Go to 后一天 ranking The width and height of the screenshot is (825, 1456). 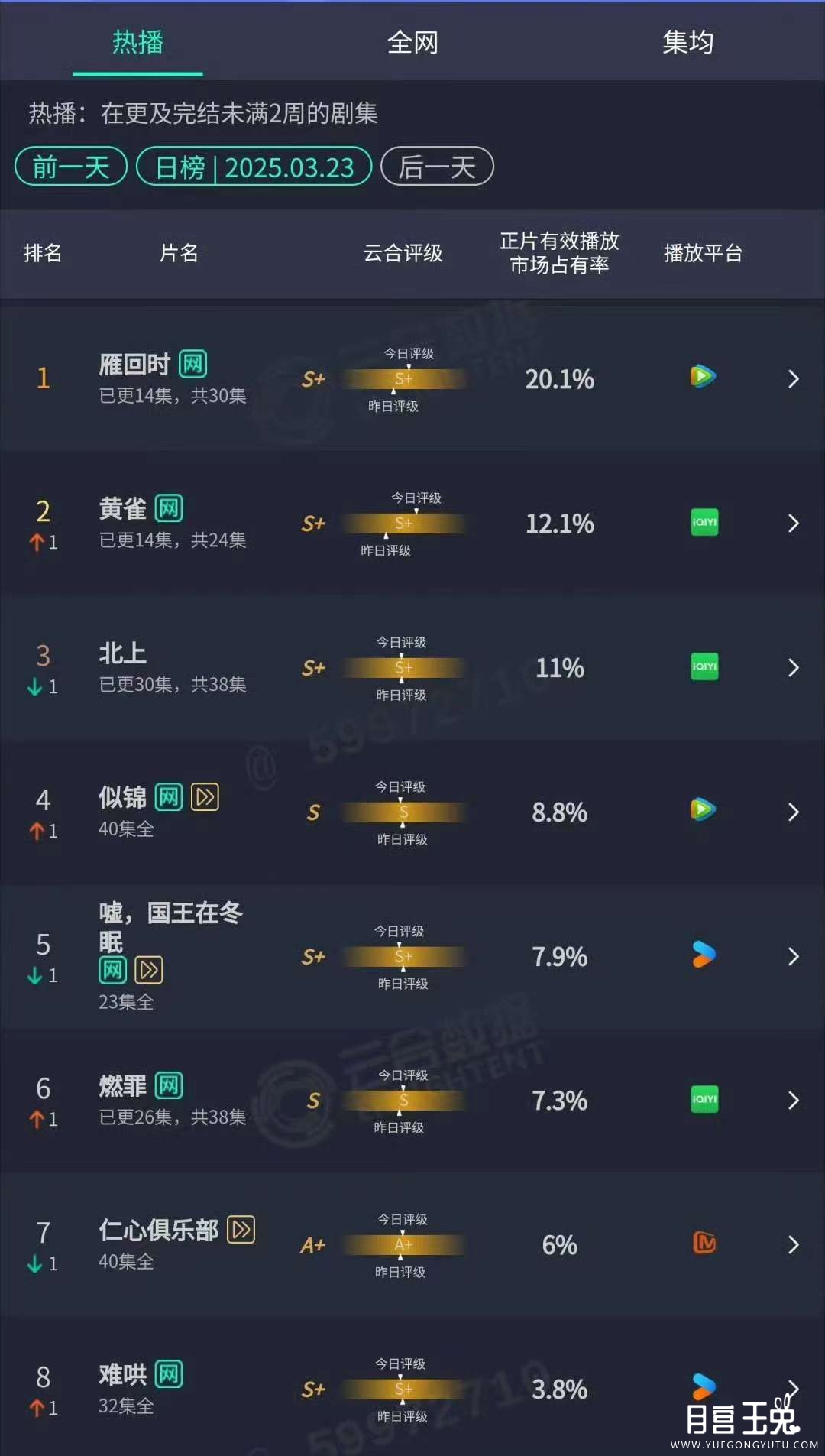[x=437, y=167]
